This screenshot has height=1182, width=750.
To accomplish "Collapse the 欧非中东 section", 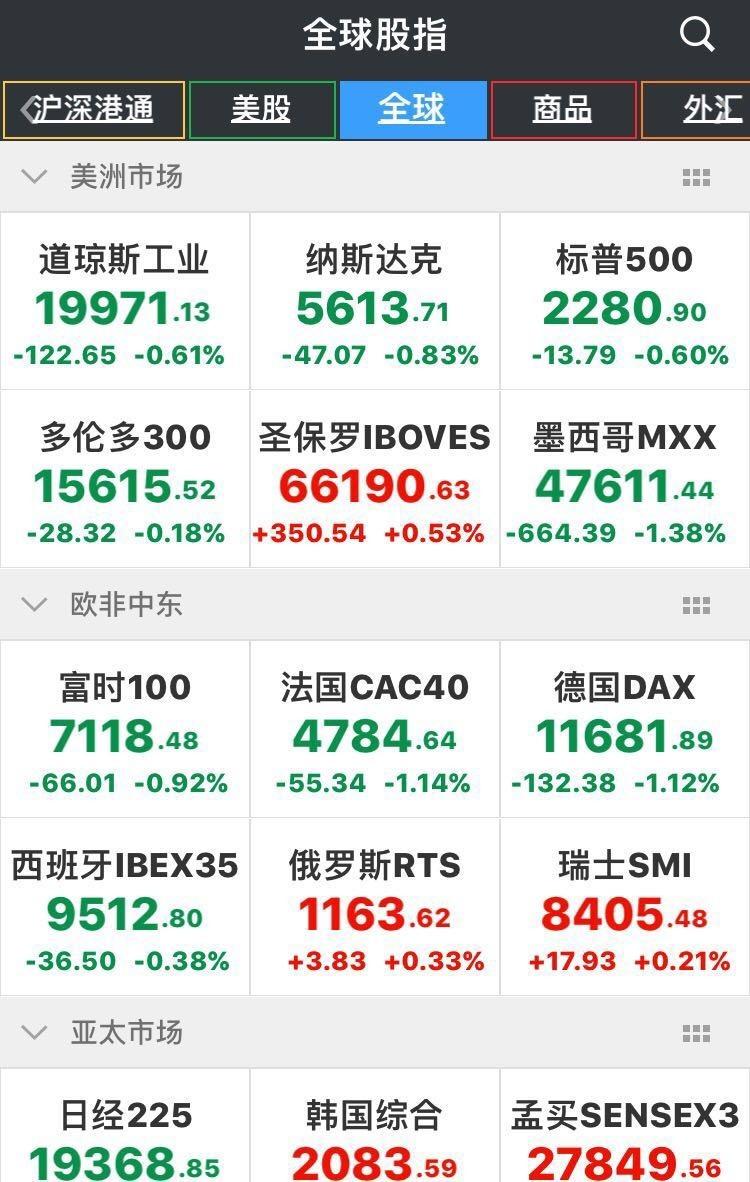I will point(34,604).
